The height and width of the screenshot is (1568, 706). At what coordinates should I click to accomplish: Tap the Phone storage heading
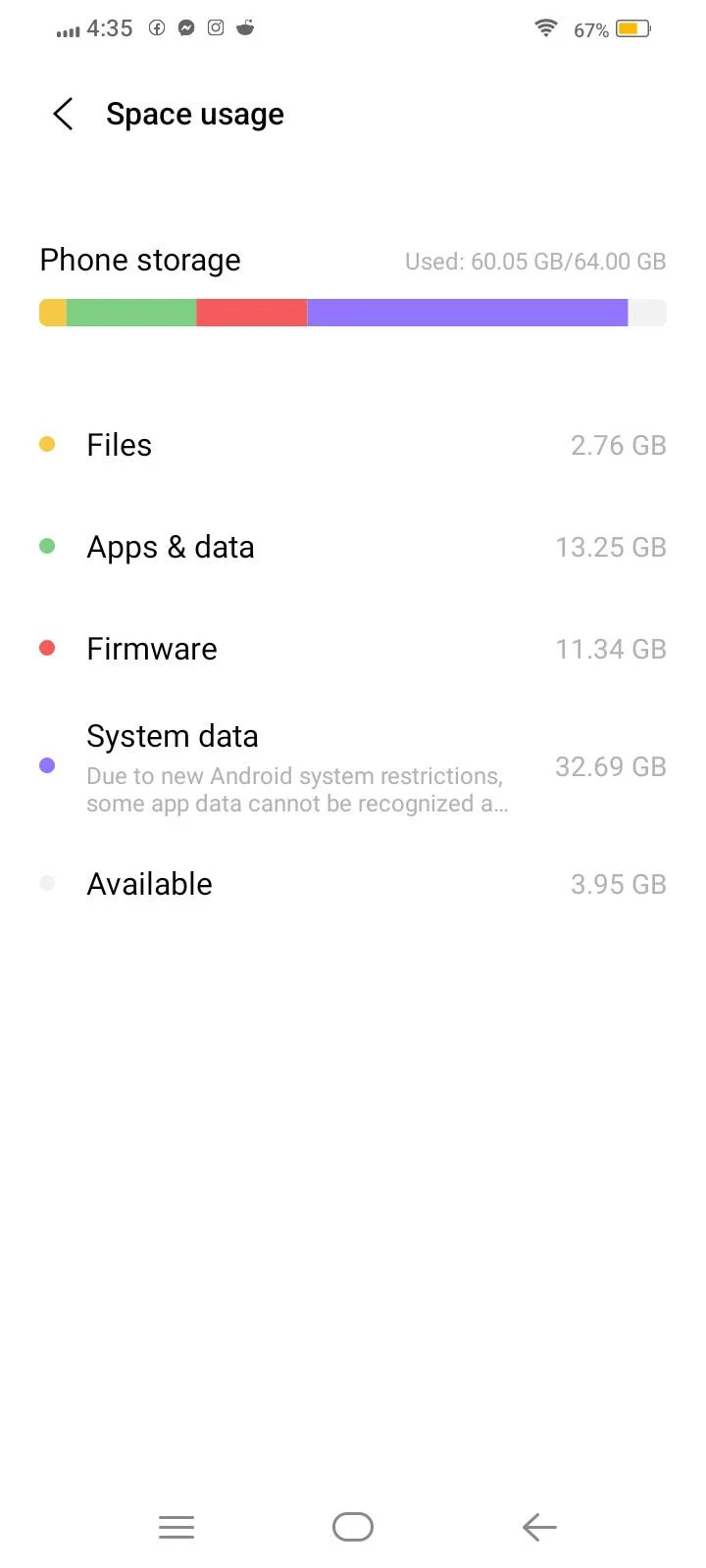139,260
